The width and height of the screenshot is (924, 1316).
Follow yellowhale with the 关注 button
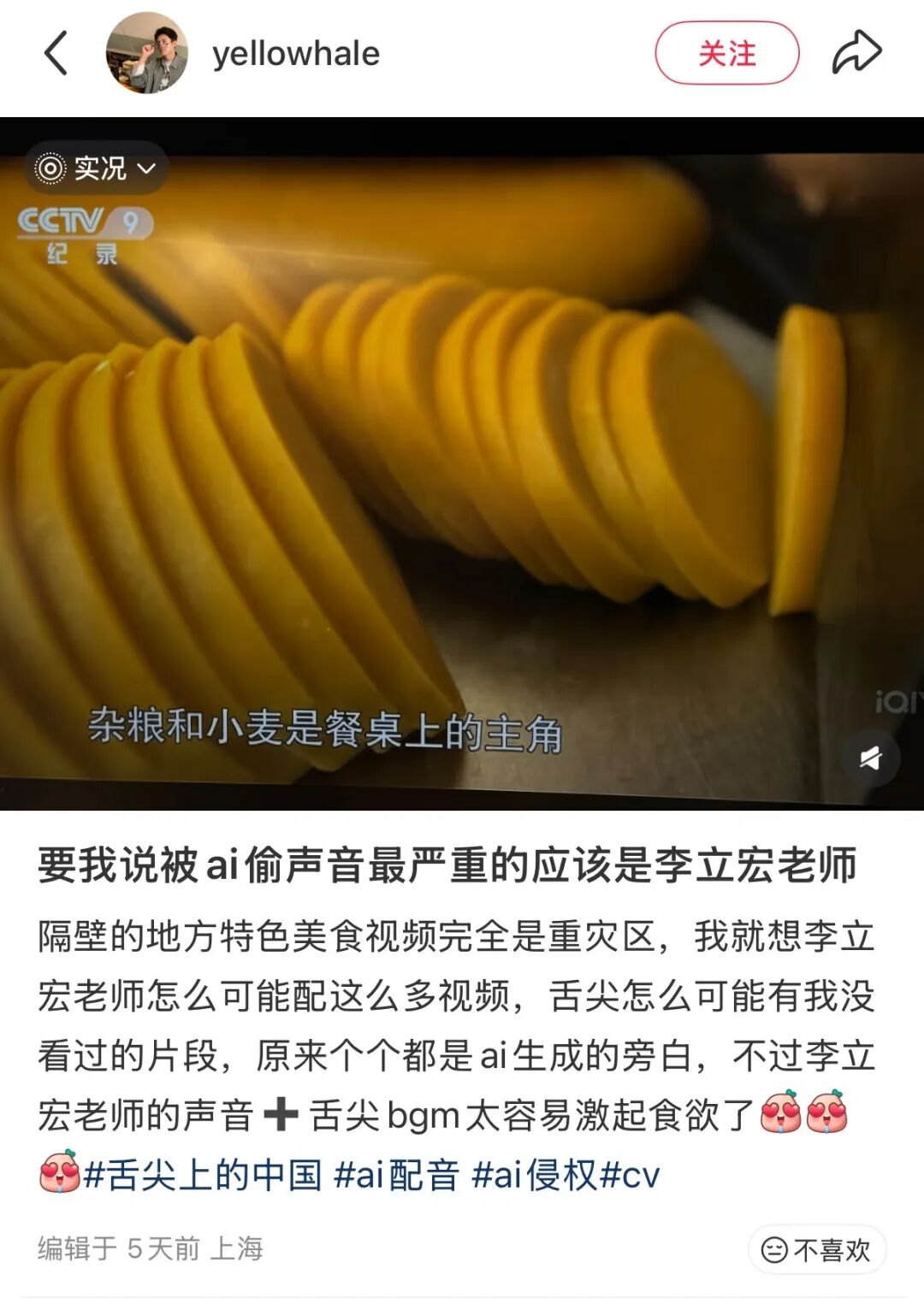tap(726, 54)
